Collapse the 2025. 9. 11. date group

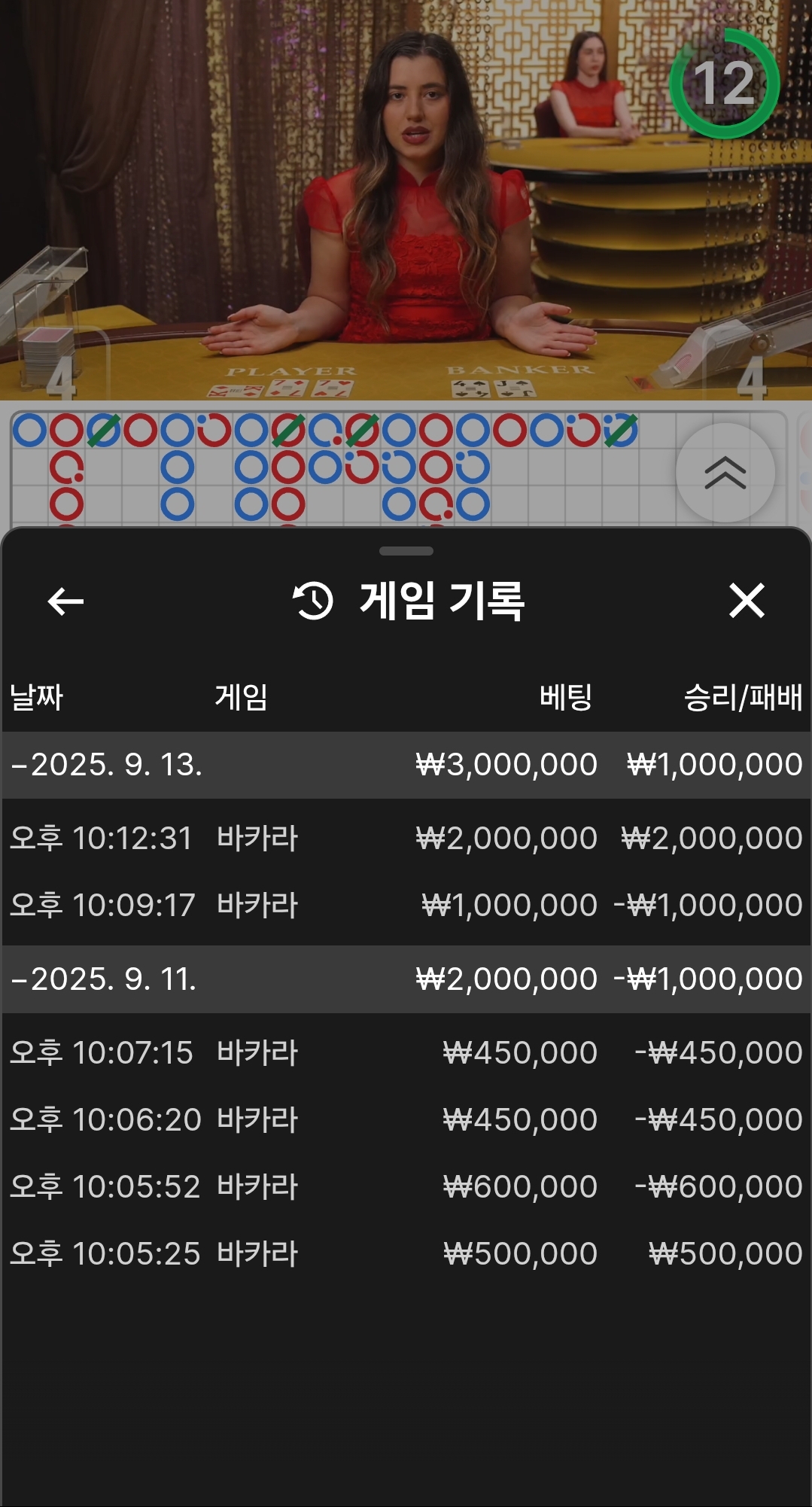(406, 979)
